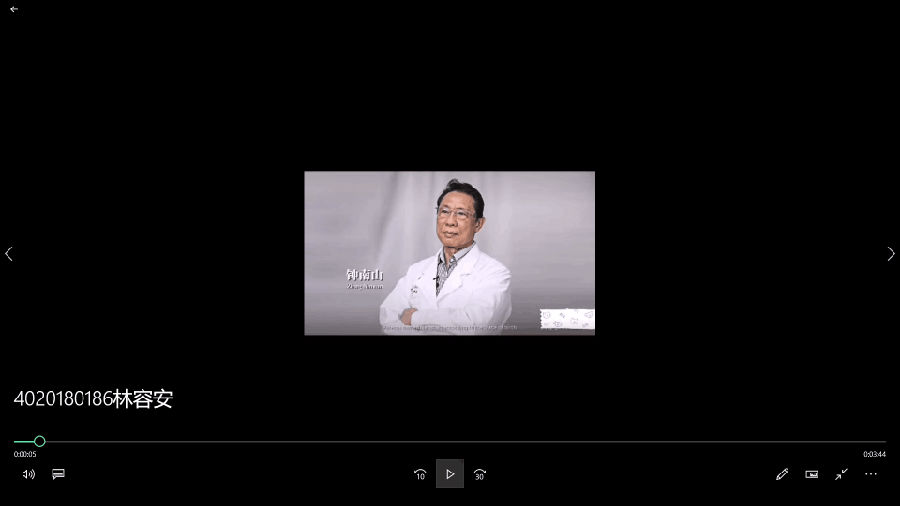Screen dimensions: 900x506
Task: Tap the video seek bar
Action: tap(450, 441)
